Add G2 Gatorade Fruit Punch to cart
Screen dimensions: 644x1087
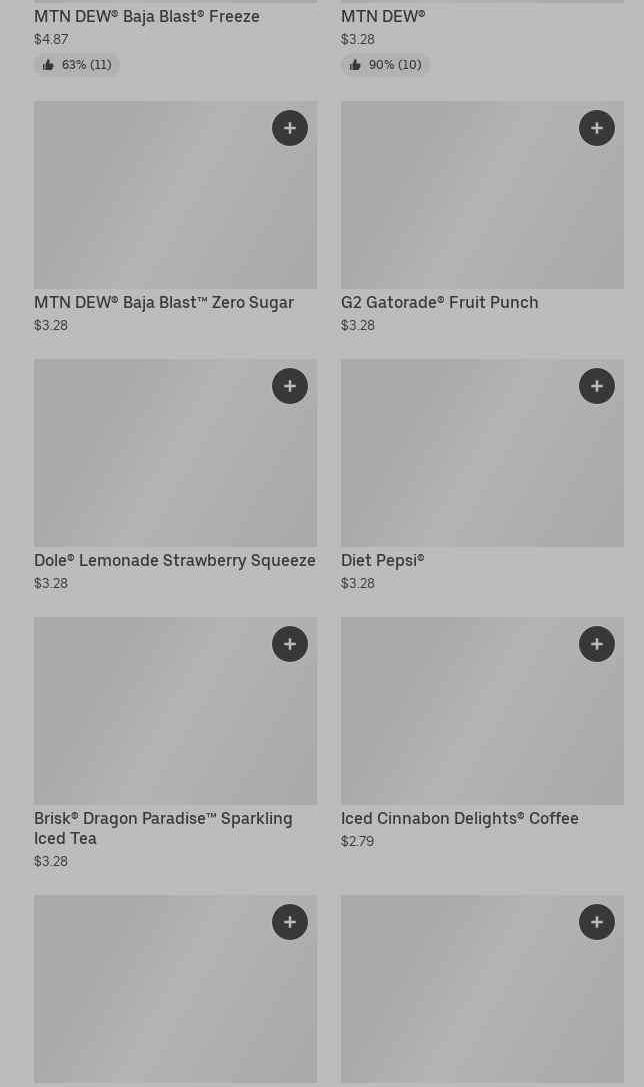point(597,128)
